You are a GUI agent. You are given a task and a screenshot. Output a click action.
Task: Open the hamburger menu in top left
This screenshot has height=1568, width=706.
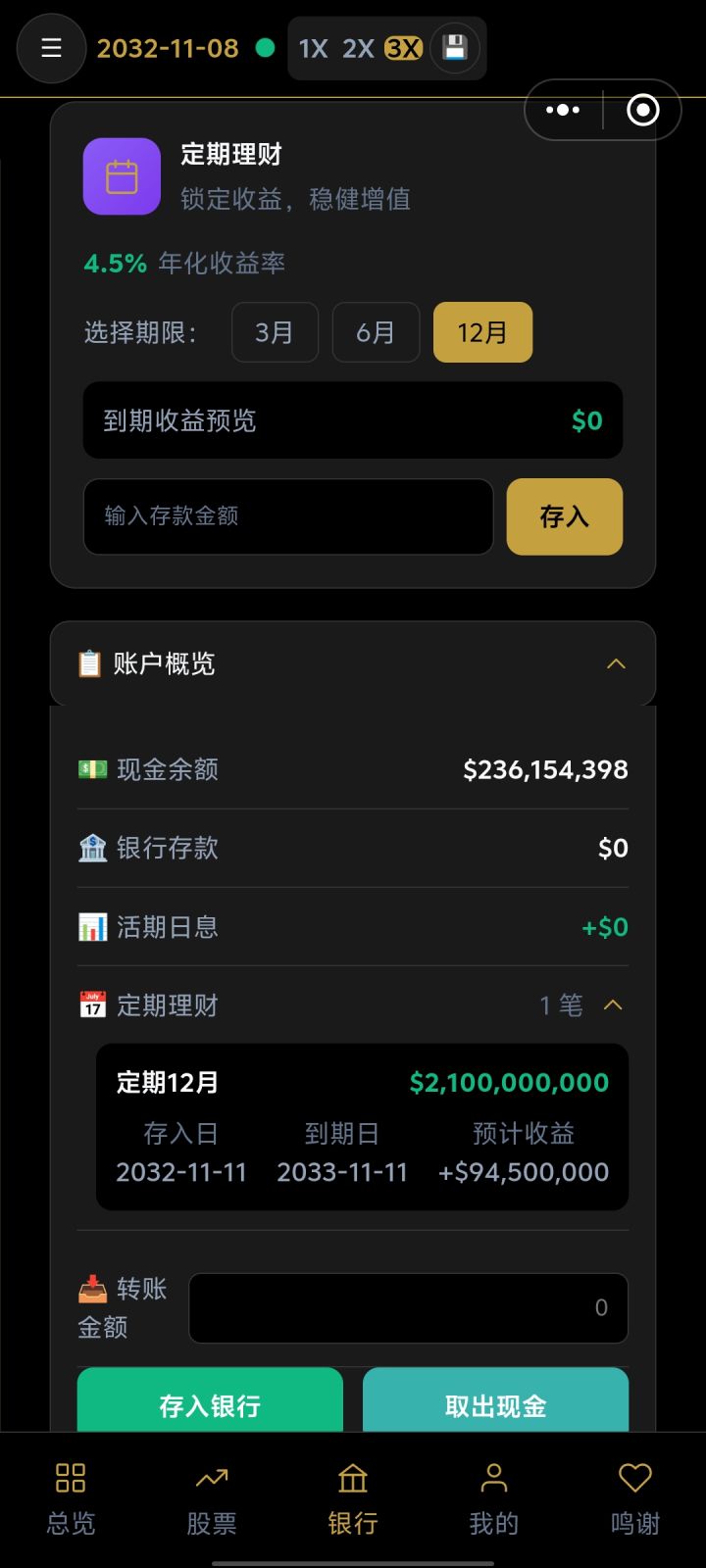click(x=51, y=48)
